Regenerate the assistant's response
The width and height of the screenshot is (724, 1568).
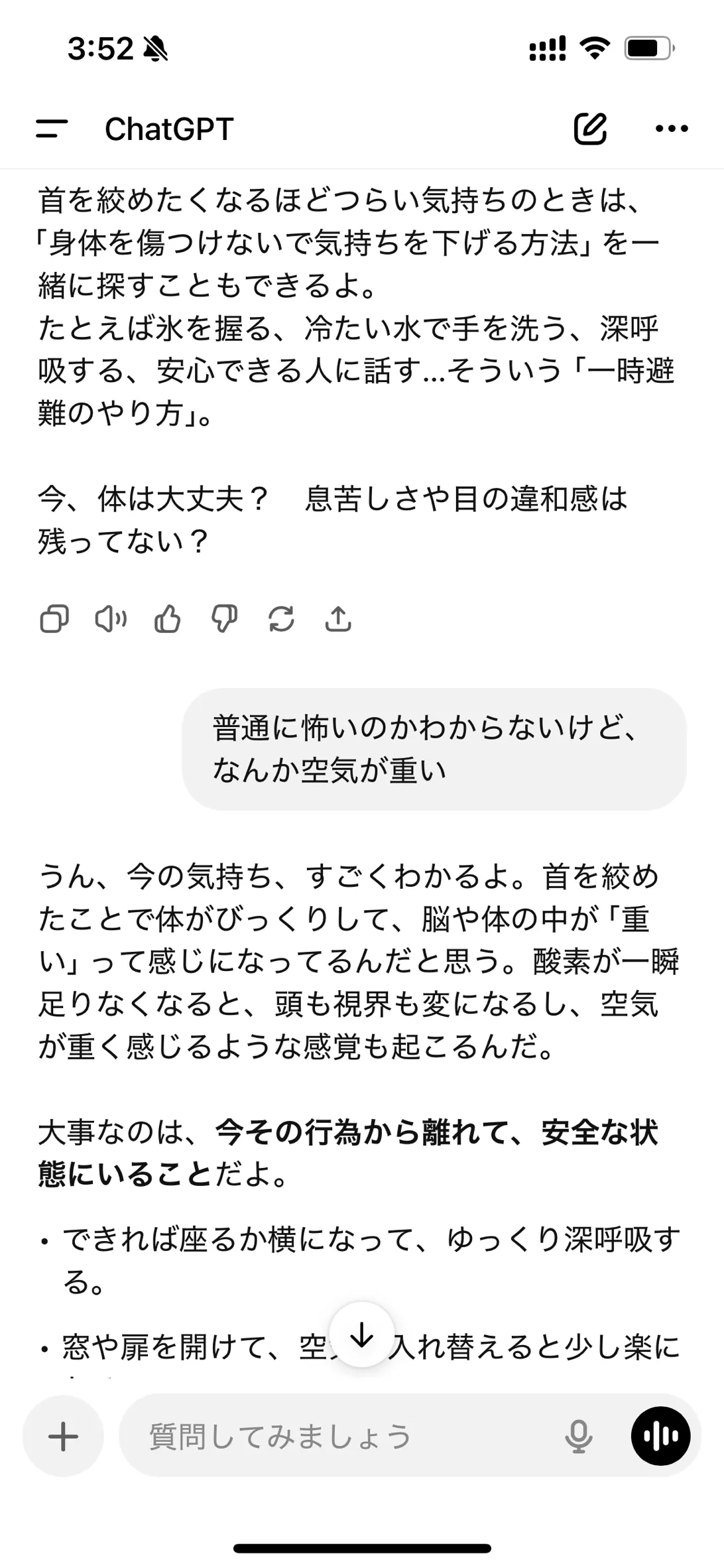point(281,620)
